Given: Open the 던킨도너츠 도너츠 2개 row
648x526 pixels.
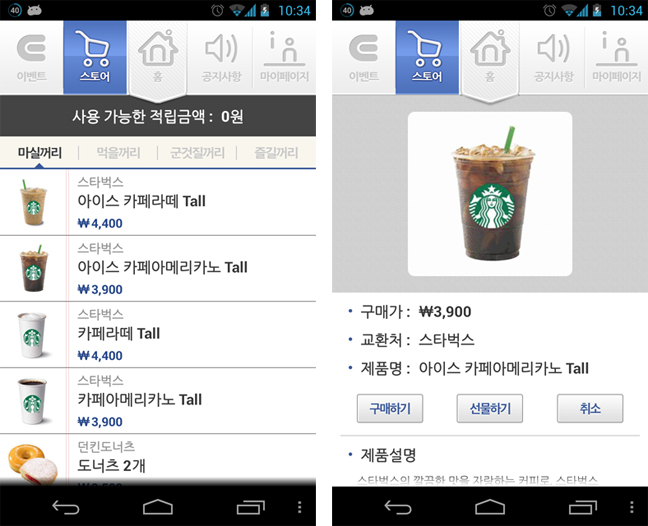Looking at the screenshot, I should tap(158, 458).
